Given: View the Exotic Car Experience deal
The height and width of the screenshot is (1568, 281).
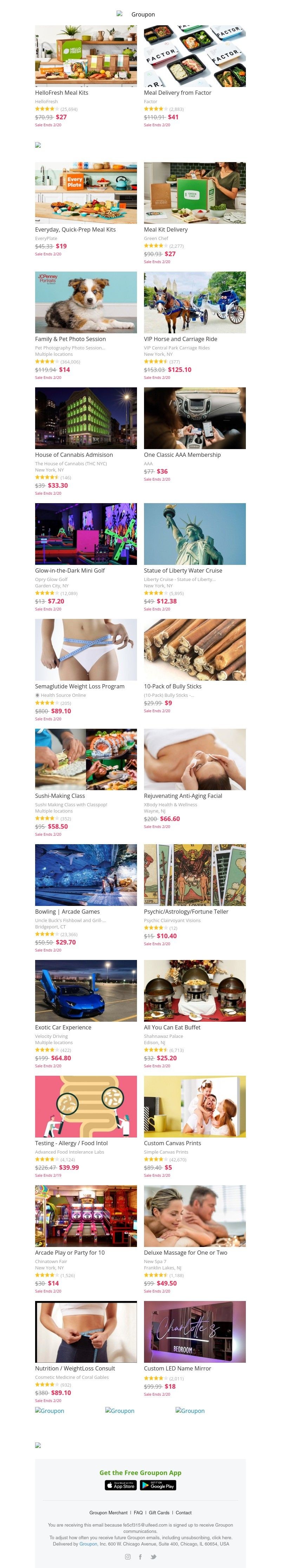Looking at the screenshot, I should pos(85,990).
